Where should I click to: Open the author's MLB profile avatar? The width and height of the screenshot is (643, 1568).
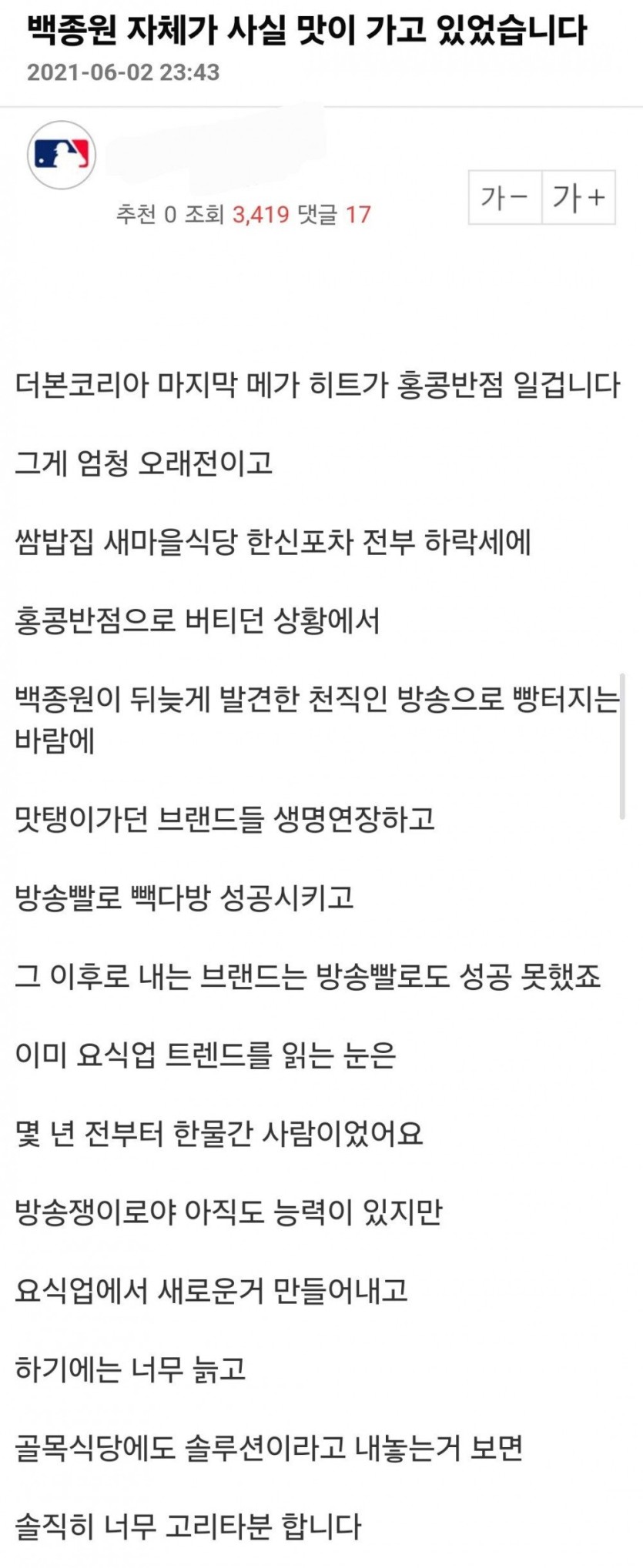pos(62,155)
